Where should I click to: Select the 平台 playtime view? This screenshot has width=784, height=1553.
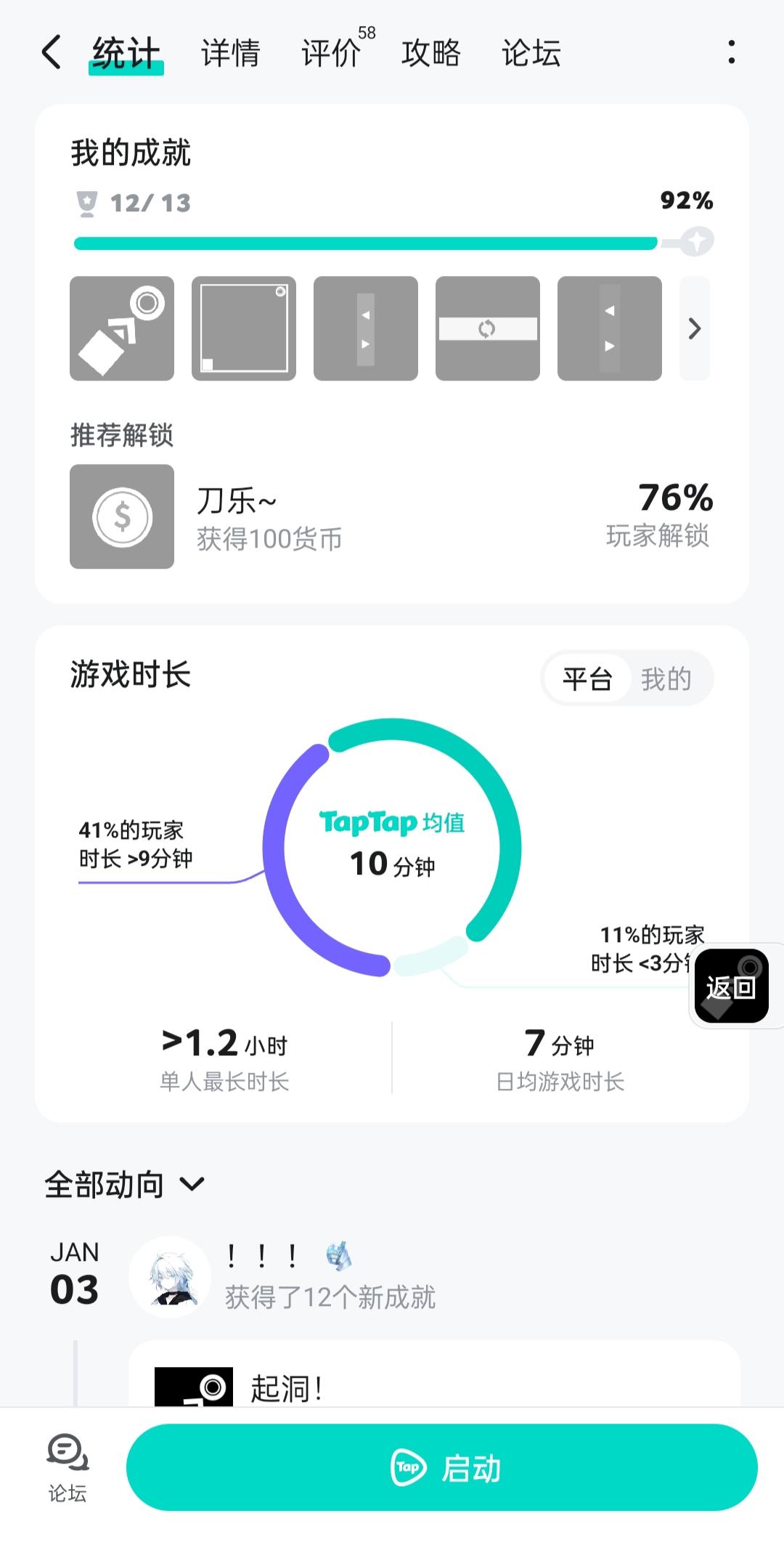pos(587,679)
